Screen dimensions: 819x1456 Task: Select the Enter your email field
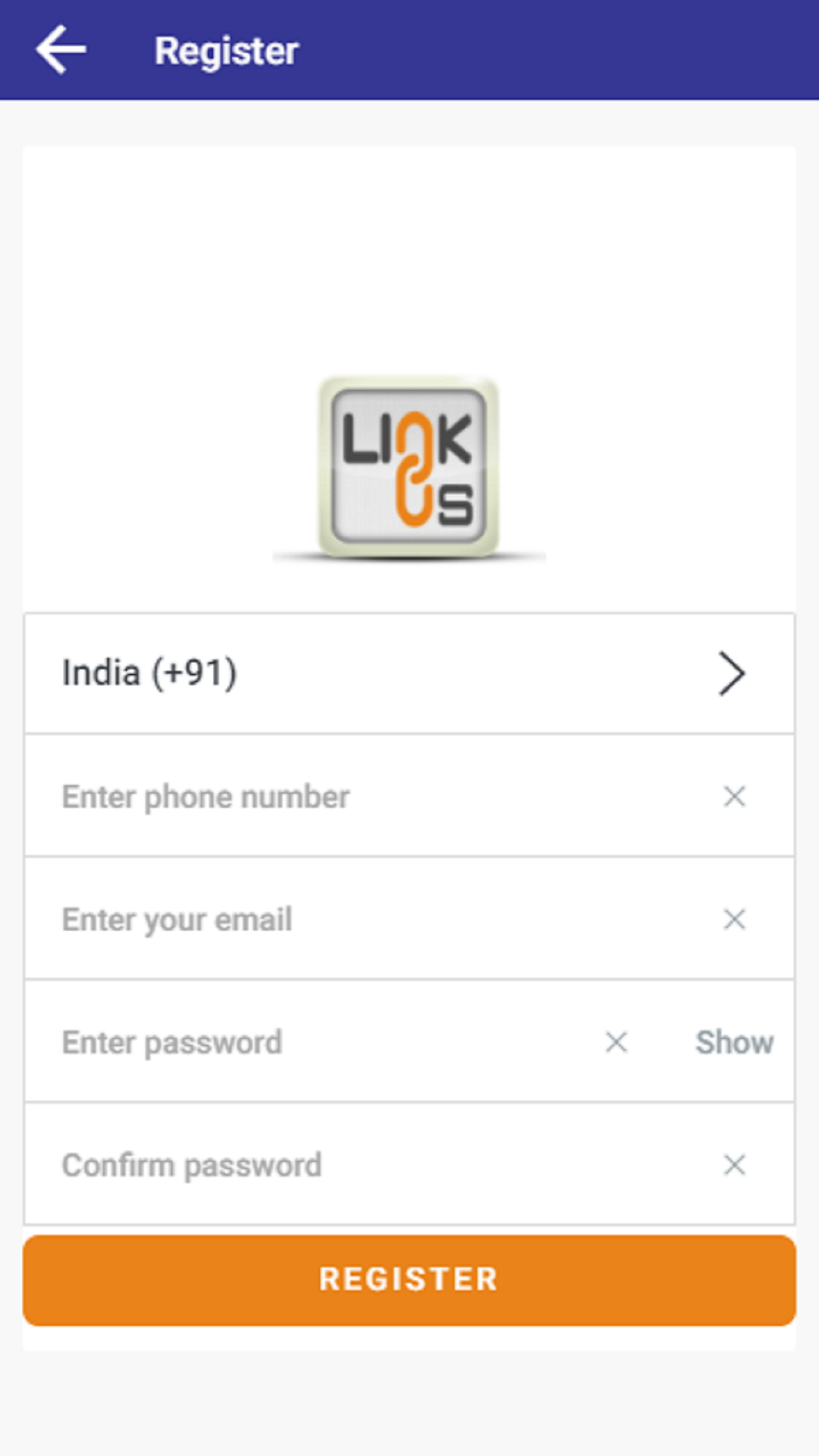tap(369, 919)
